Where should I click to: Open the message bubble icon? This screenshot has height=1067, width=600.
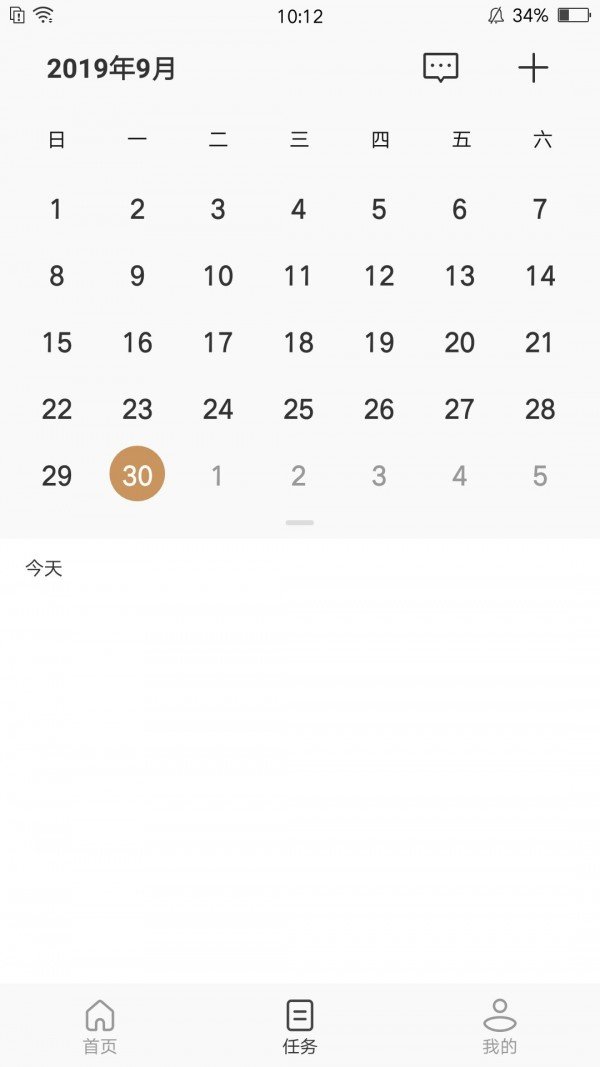(x=441, y=68)
